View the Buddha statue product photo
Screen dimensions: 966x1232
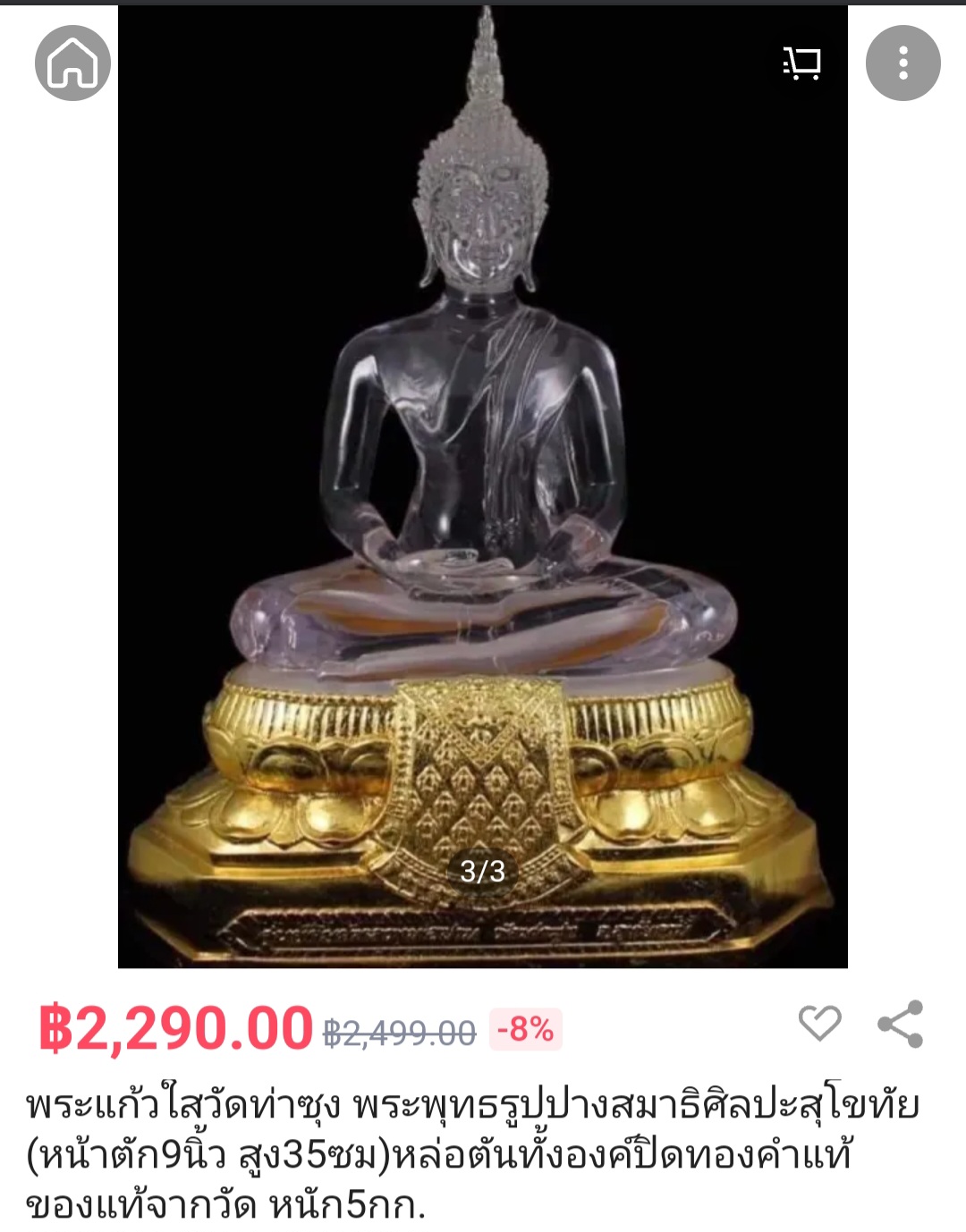(x=483, y=483)
